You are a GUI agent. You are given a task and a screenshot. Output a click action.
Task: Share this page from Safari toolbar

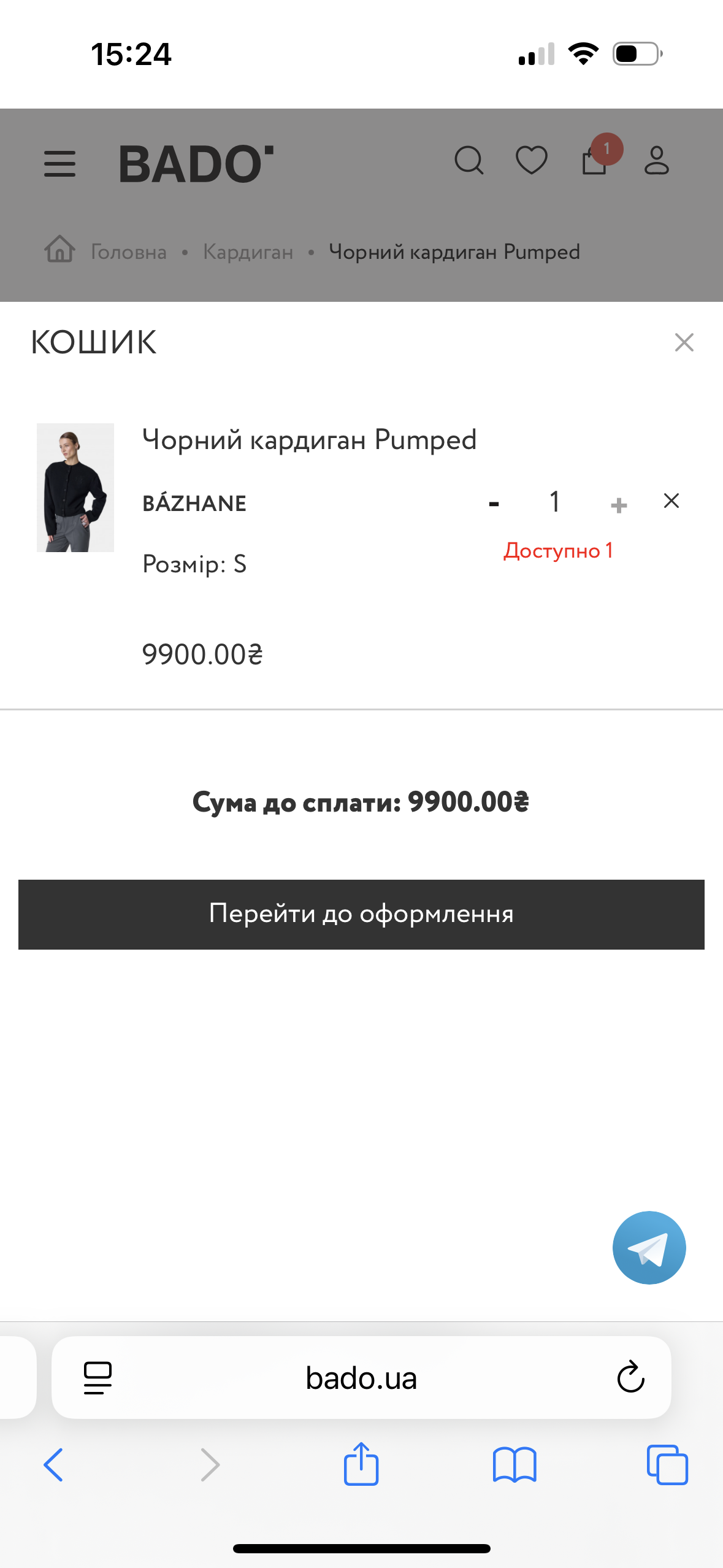point(361,1465)
